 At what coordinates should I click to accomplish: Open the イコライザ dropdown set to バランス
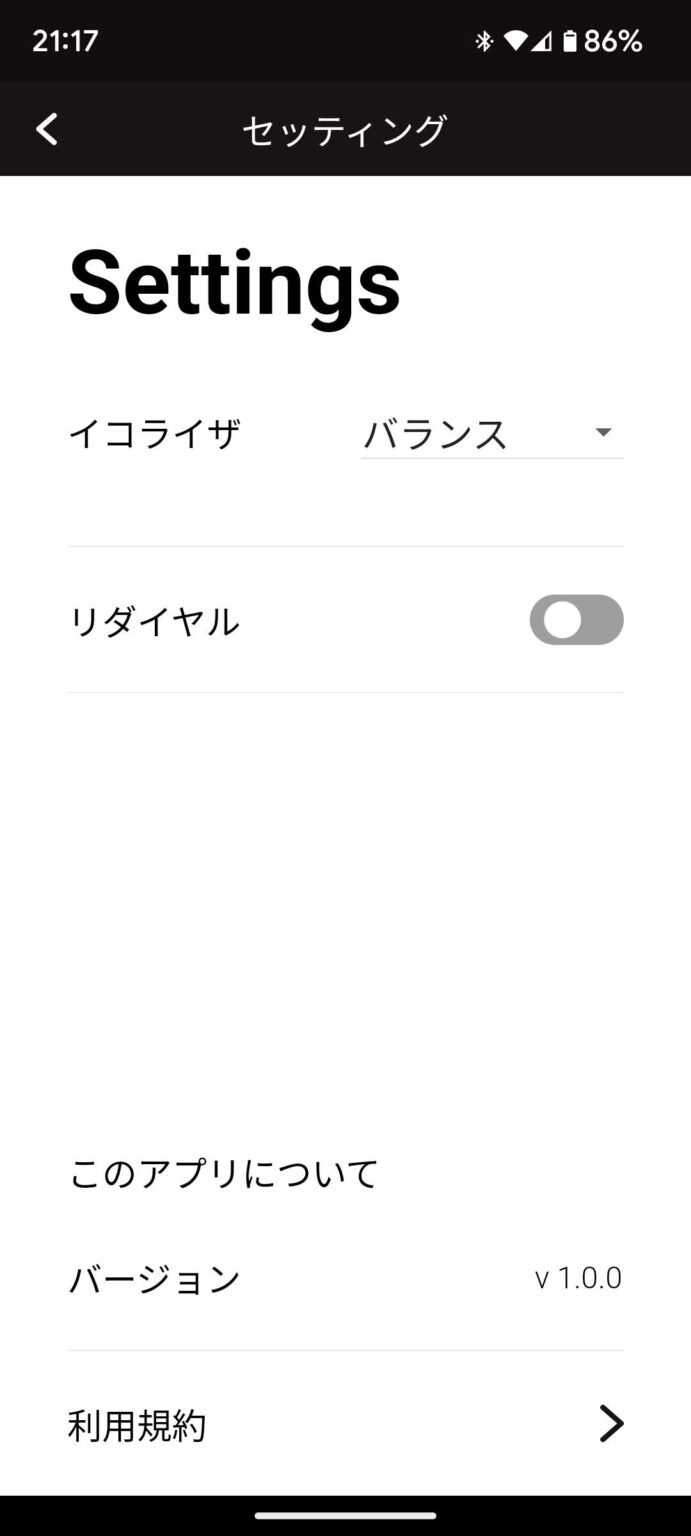tap(491, 434)
